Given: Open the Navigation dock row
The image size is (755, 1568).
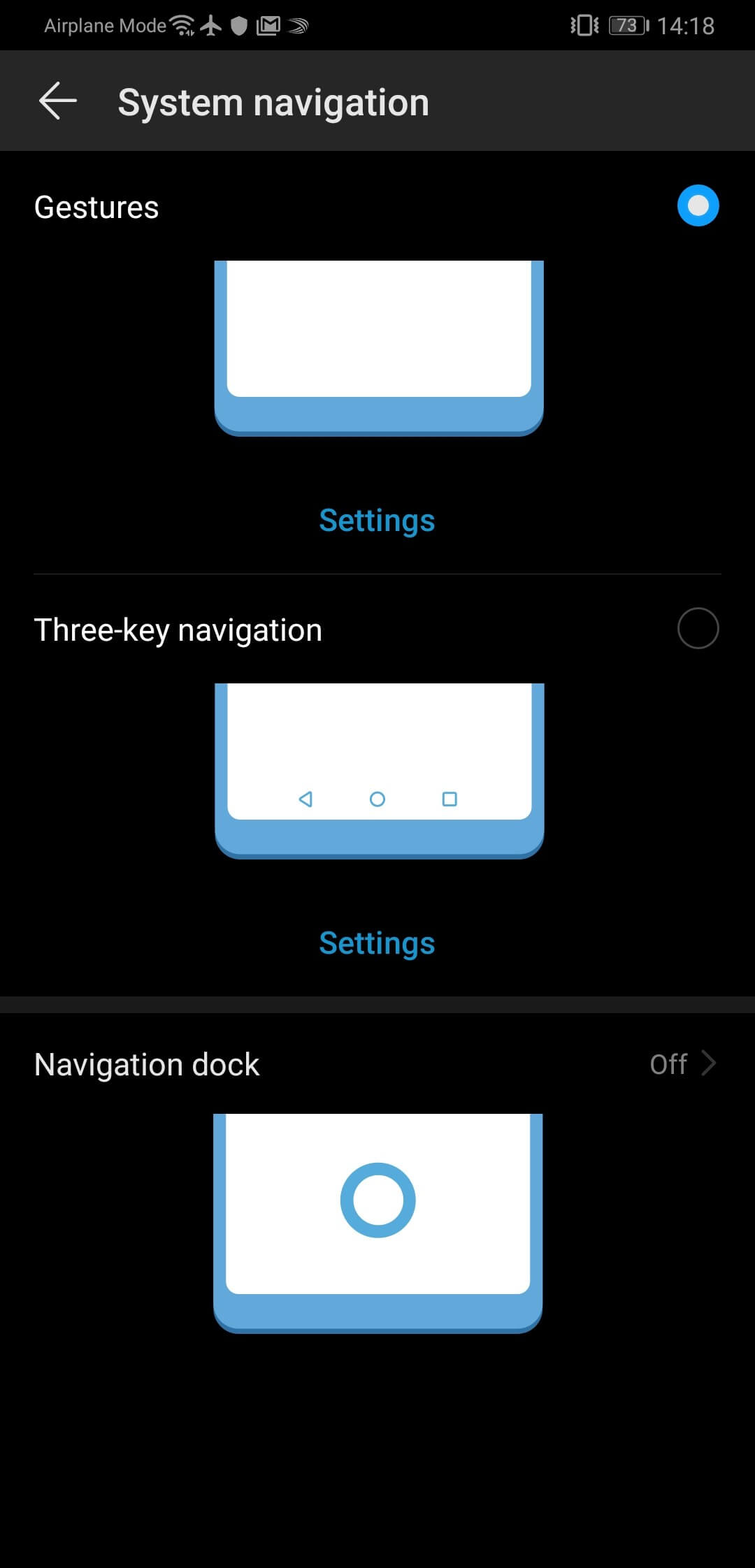Looking at the screenshot, I should 377,1064.
